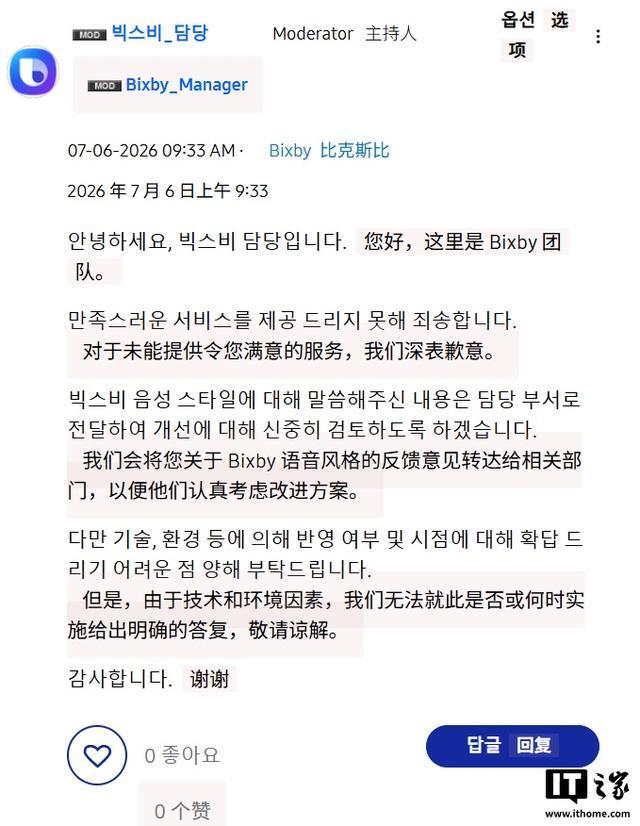Tap the Bixby avatar image
Viewport: 640px width, 826px height.
(33, 72)
